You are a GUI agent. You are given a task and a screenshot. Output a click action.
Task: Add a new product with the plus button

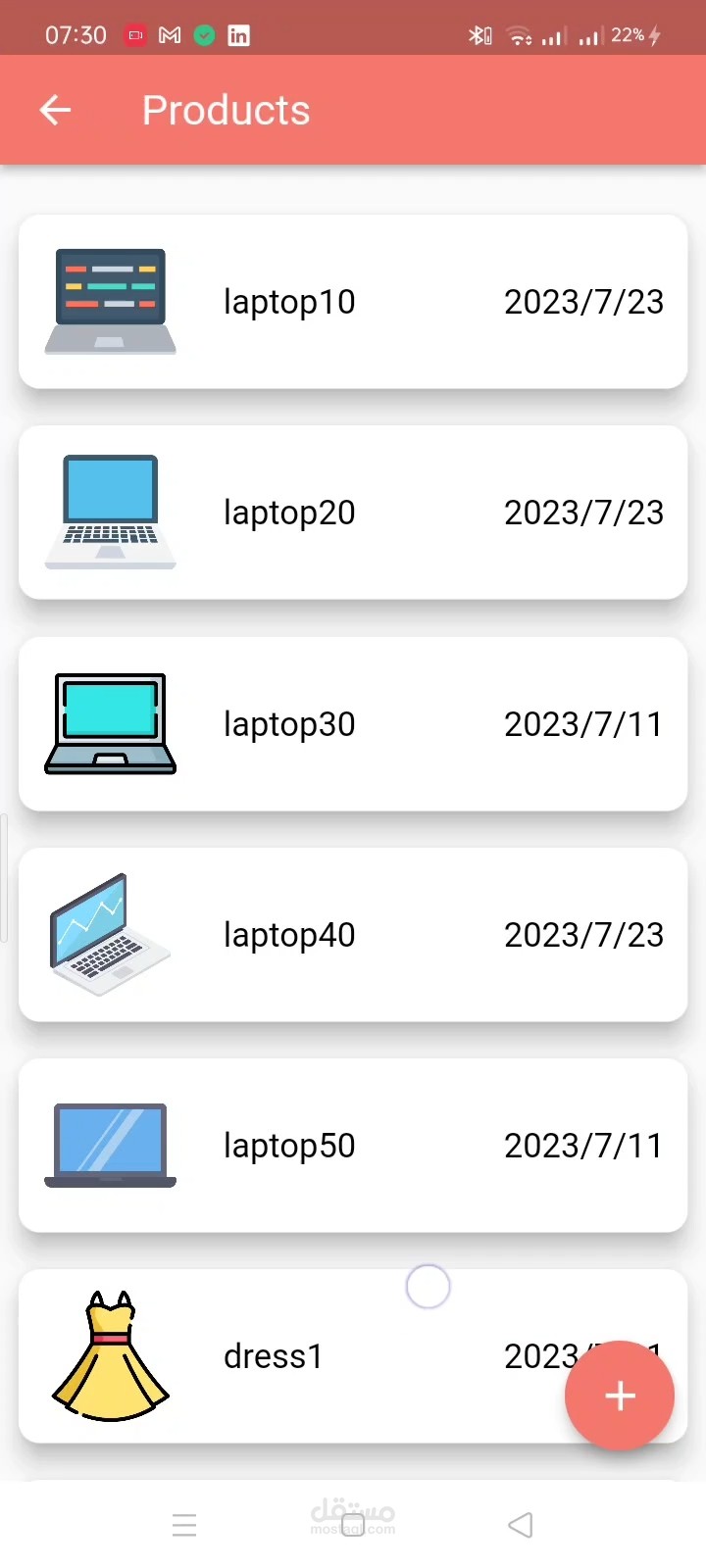tap(620, 1396)
